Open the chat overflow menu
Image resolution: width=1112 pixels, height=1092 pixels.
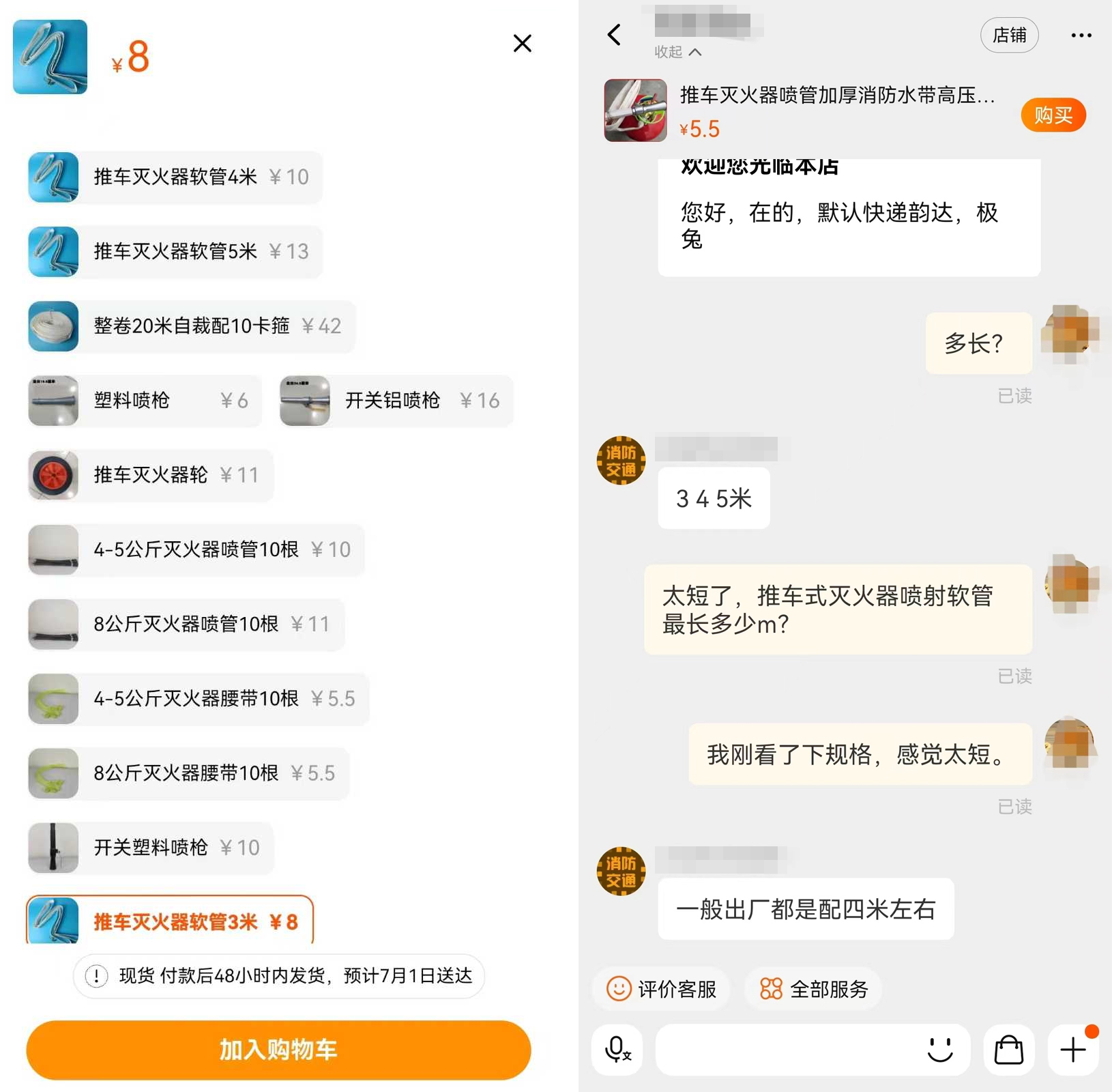tap(1081, 35)
